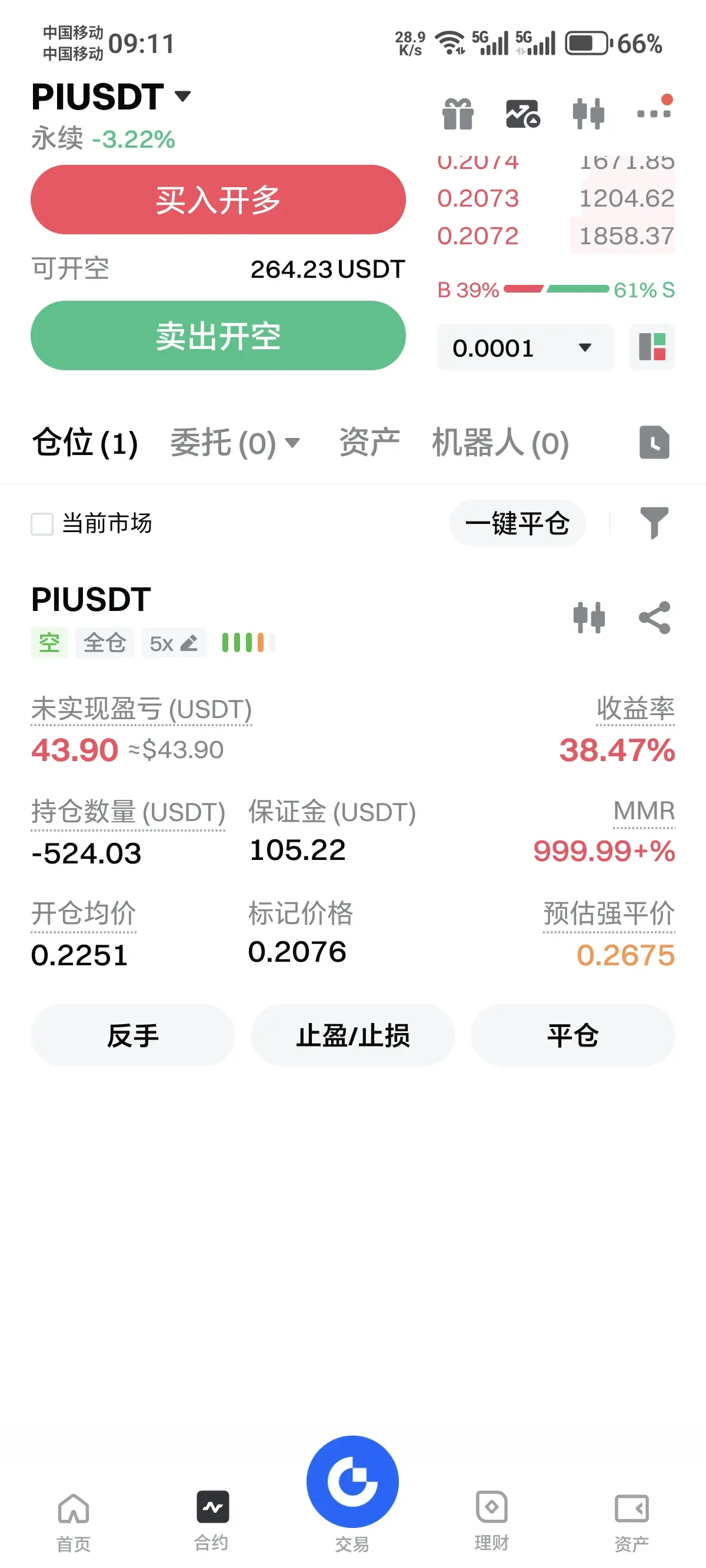Expand the 0.0001 price precision dropdown
This screenshot has width=706, height=1568.
pos(525,348)
